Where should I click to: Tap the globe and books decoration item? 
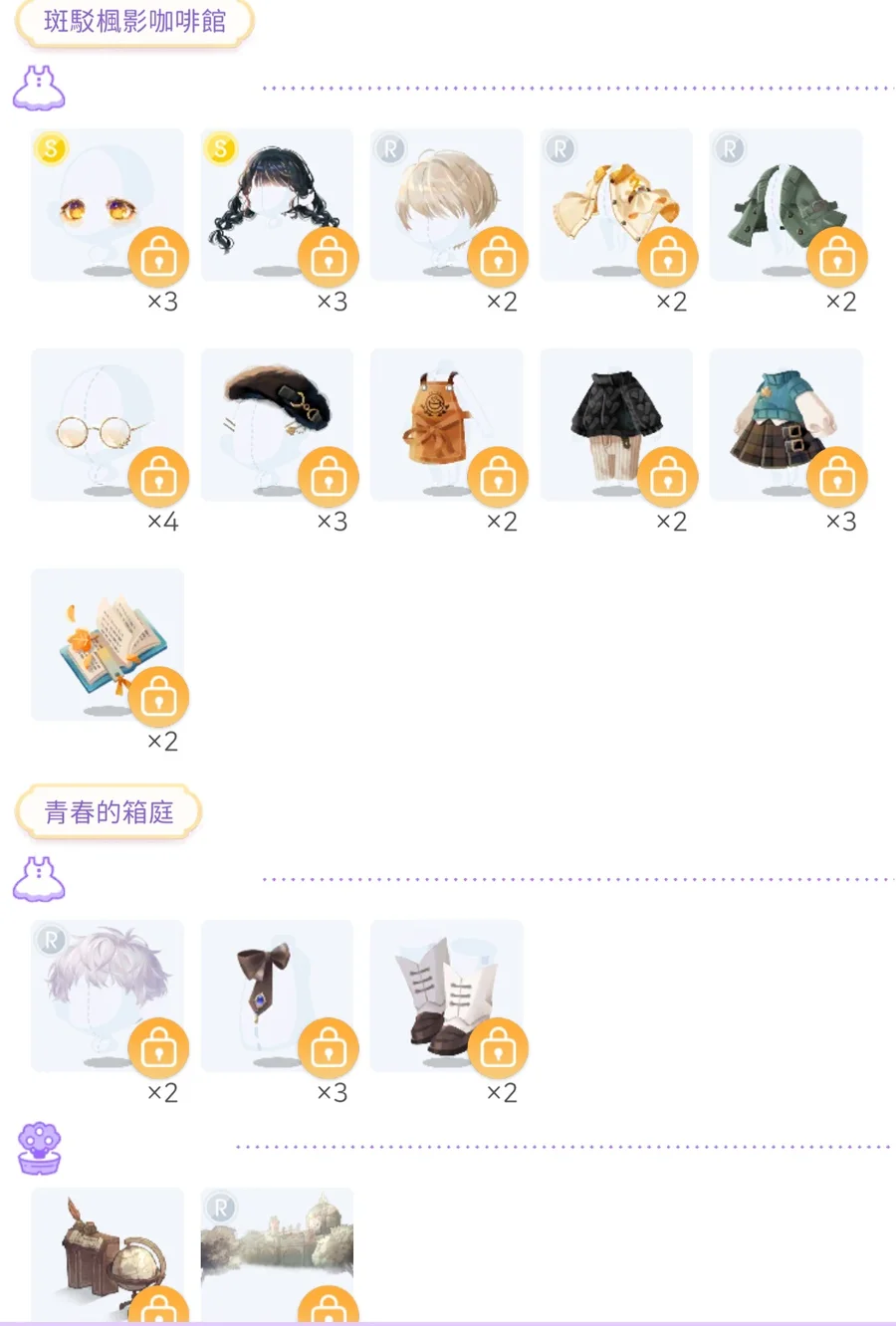tap(107, 1254)
